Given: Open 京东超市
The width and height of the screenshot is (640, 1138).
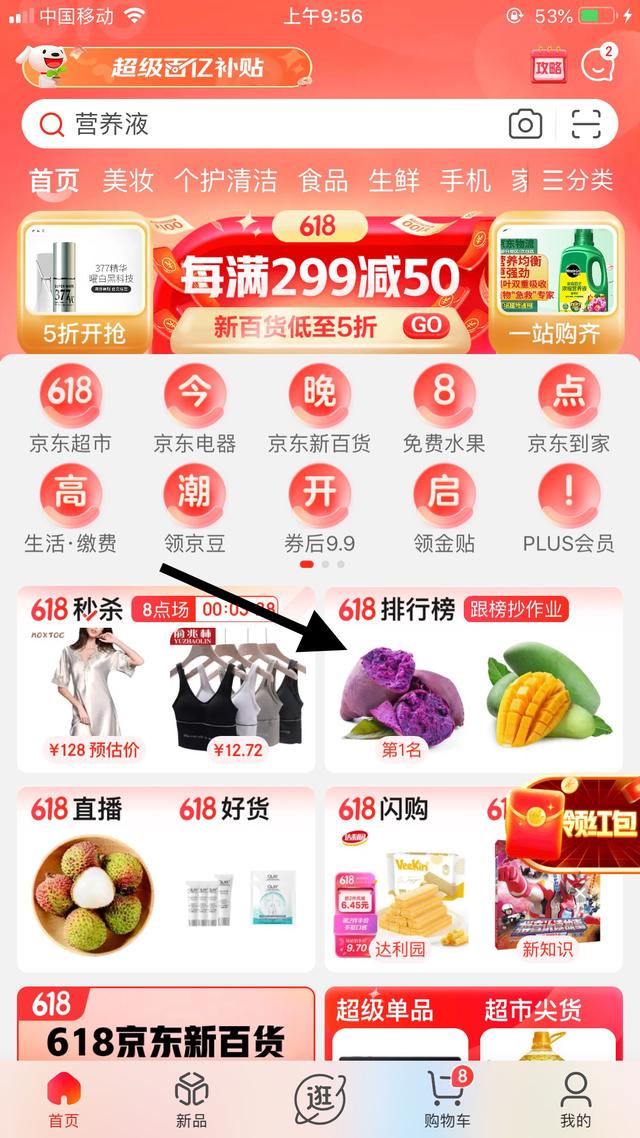Looking at the screenshot, I should coord(70,408).
